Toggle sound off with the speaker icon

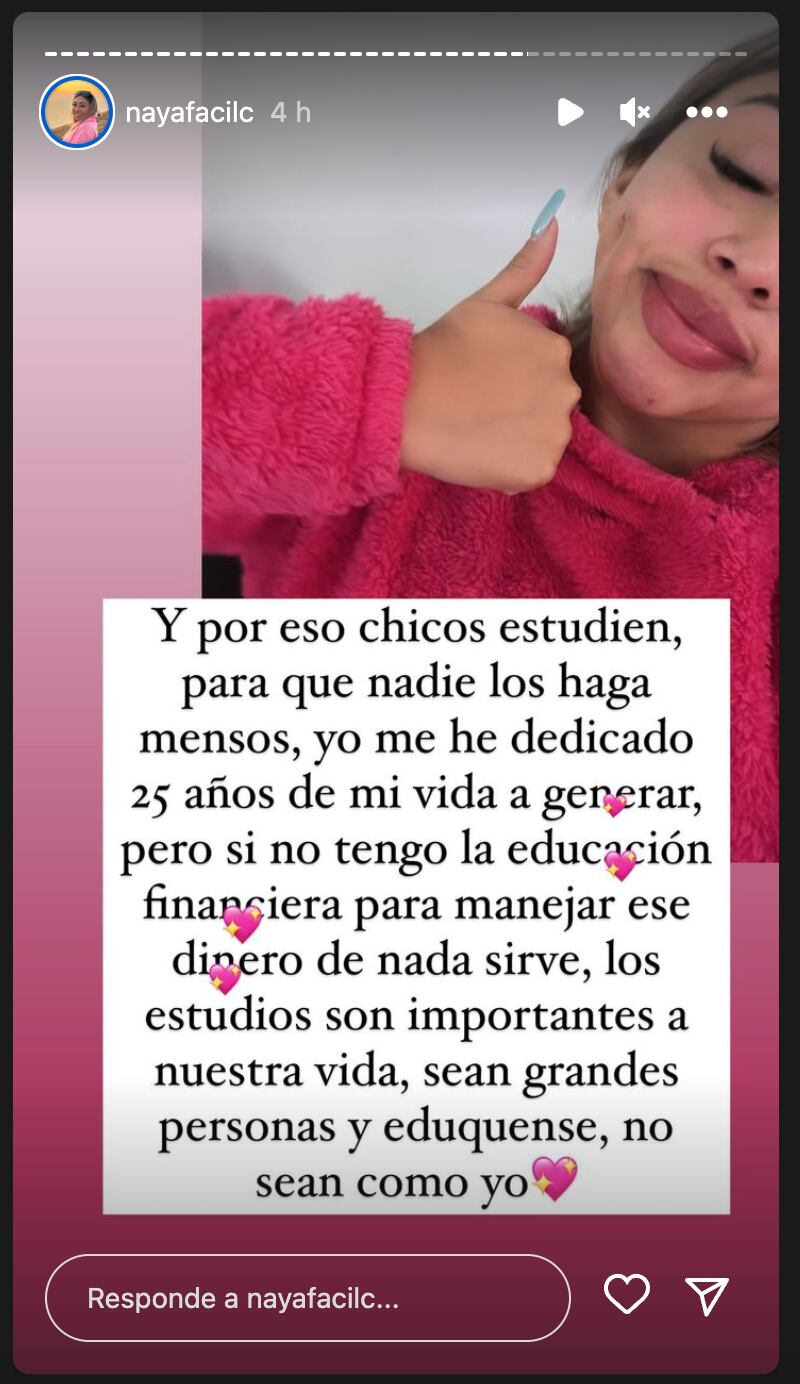coord(636,112)
